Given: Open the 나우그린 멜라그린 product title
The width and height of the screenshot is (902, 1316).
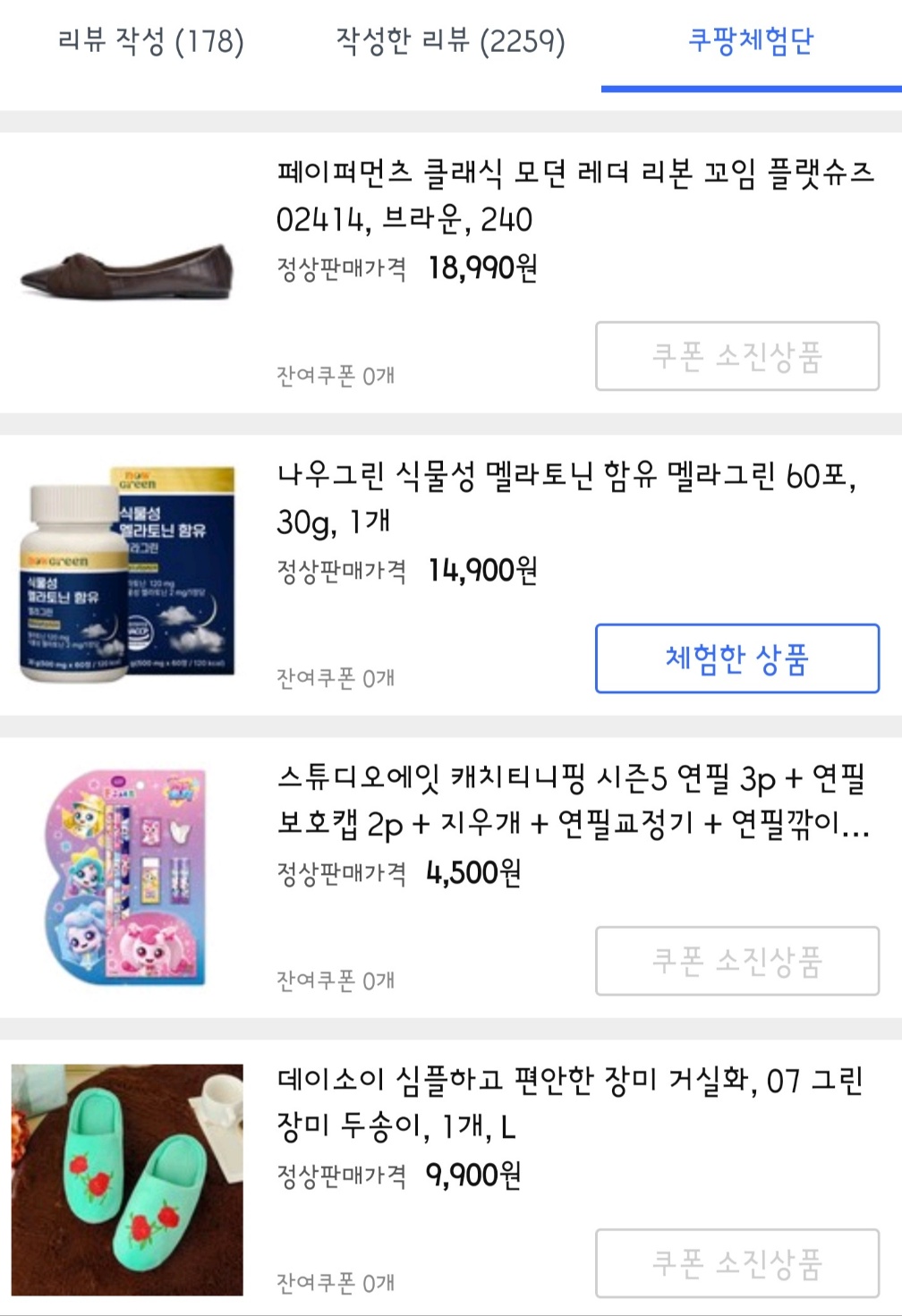Looking at the screenshot, I should click(573, 497).
